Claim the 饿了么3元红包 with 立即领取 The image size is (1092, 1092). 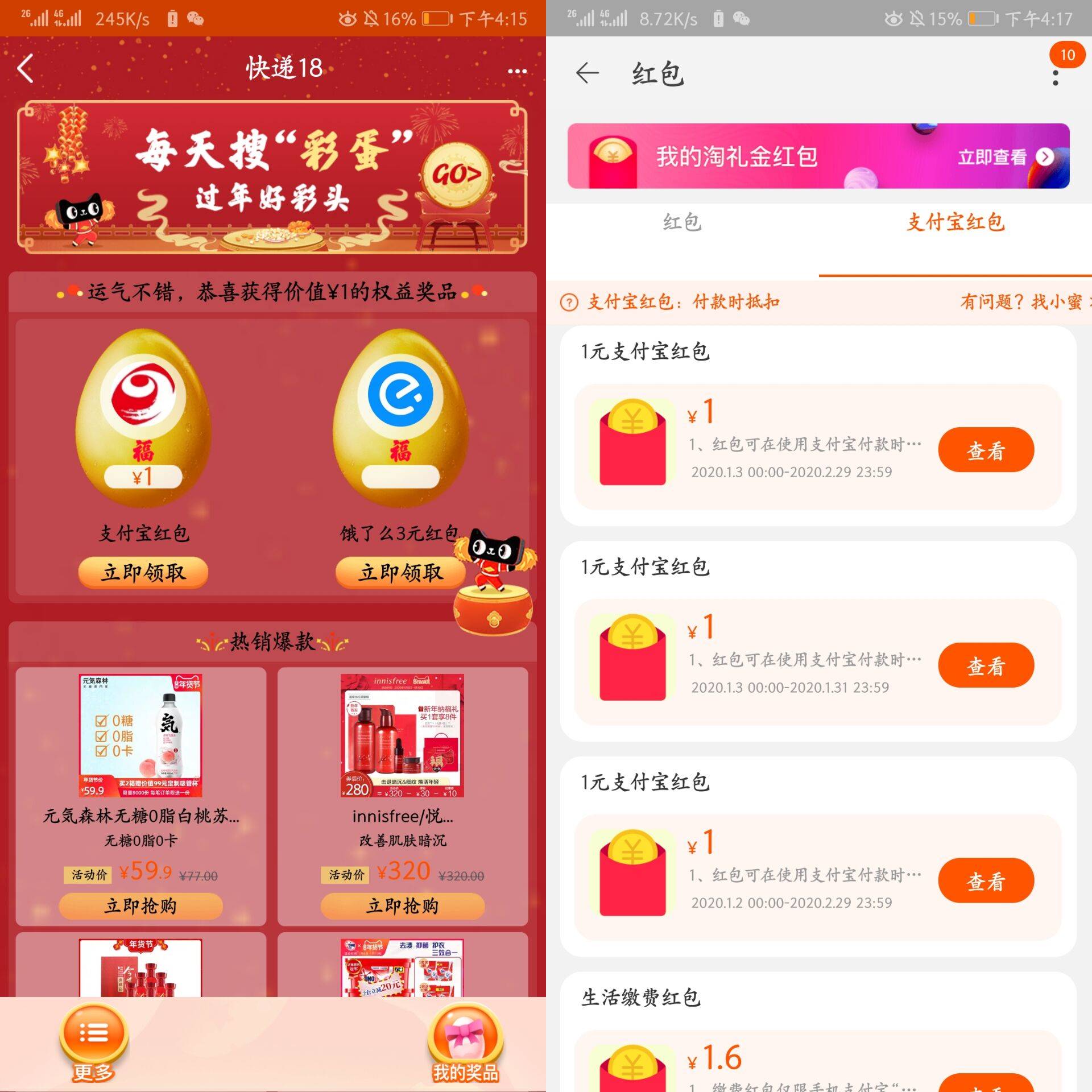[400, 572]
